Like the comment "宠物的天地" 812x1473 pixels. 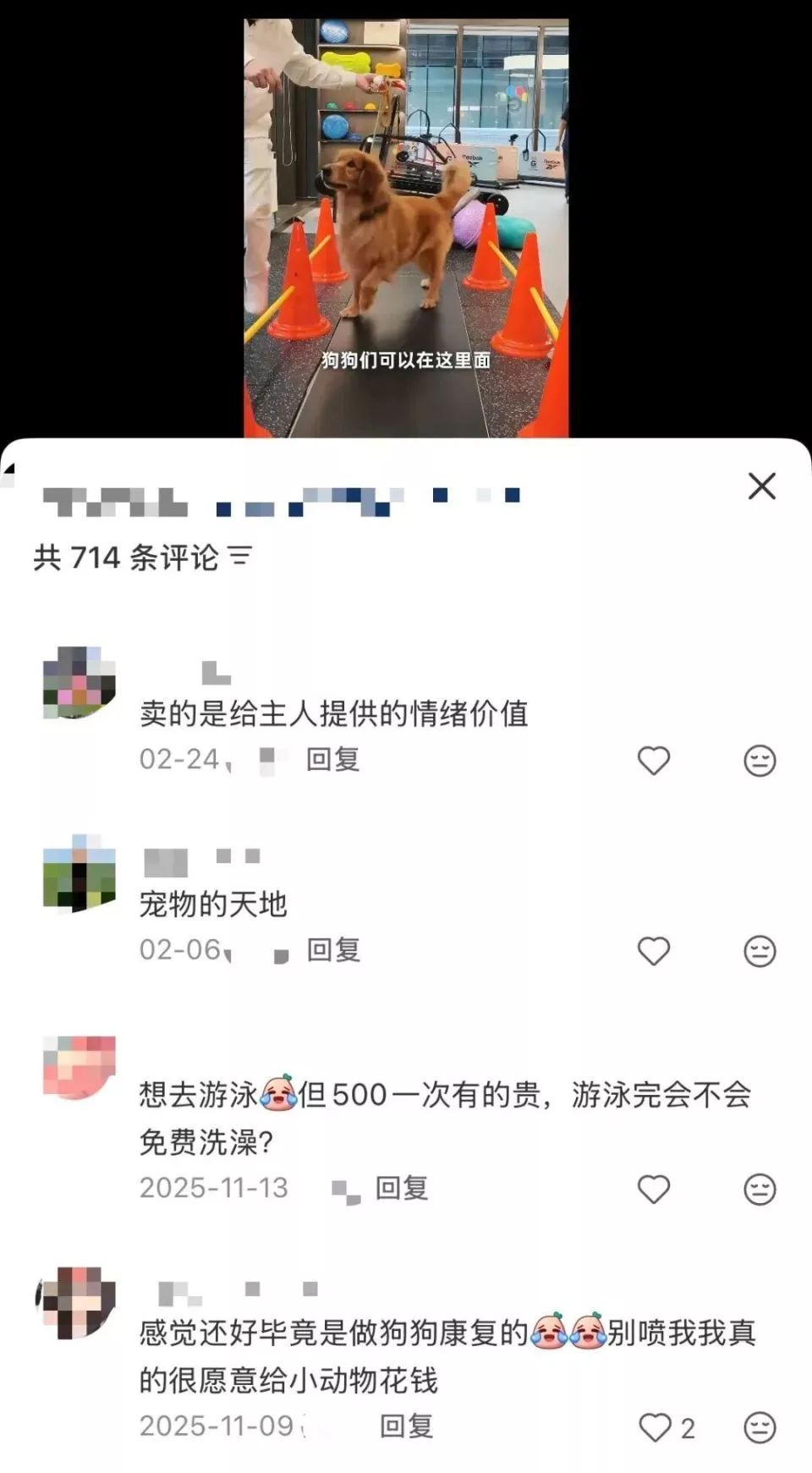(654, 951)
